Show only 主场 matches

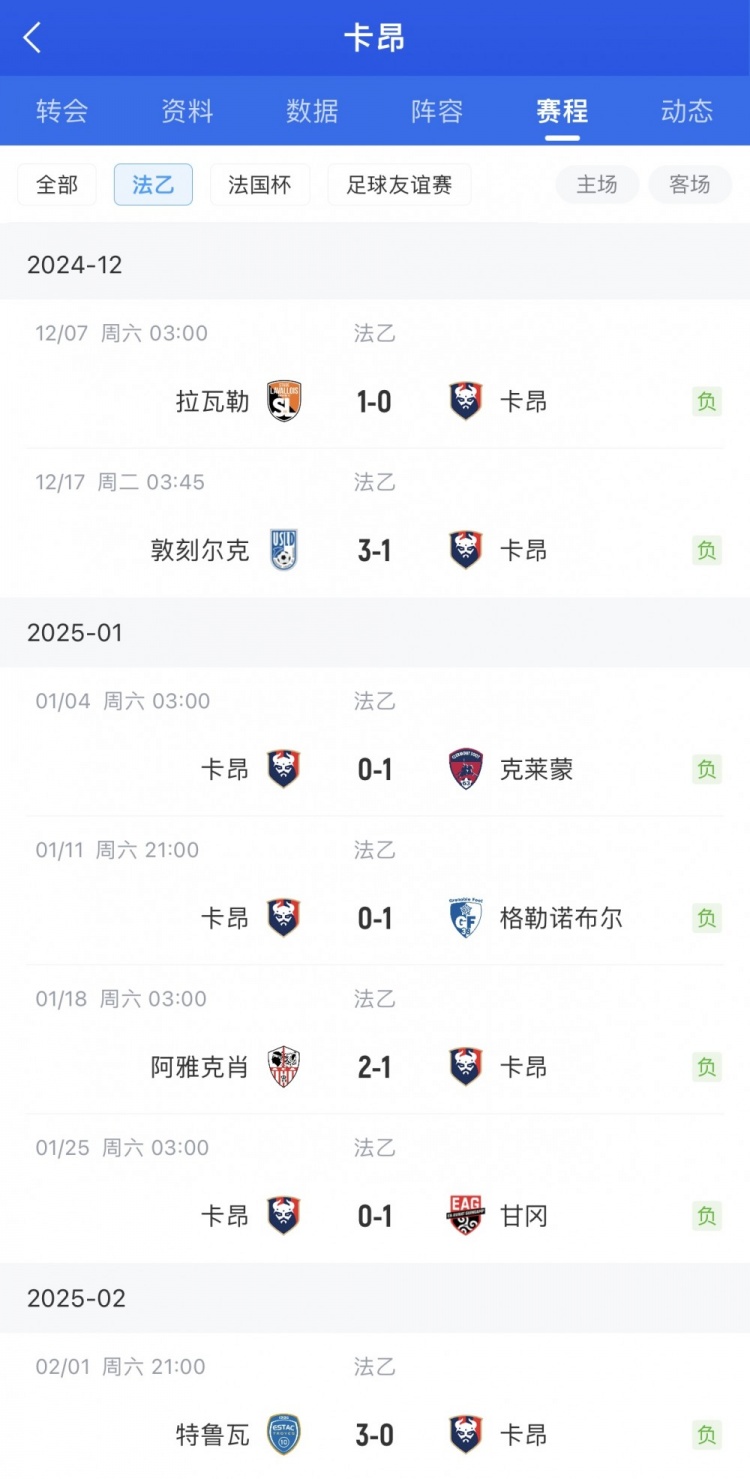coord(597,185)
